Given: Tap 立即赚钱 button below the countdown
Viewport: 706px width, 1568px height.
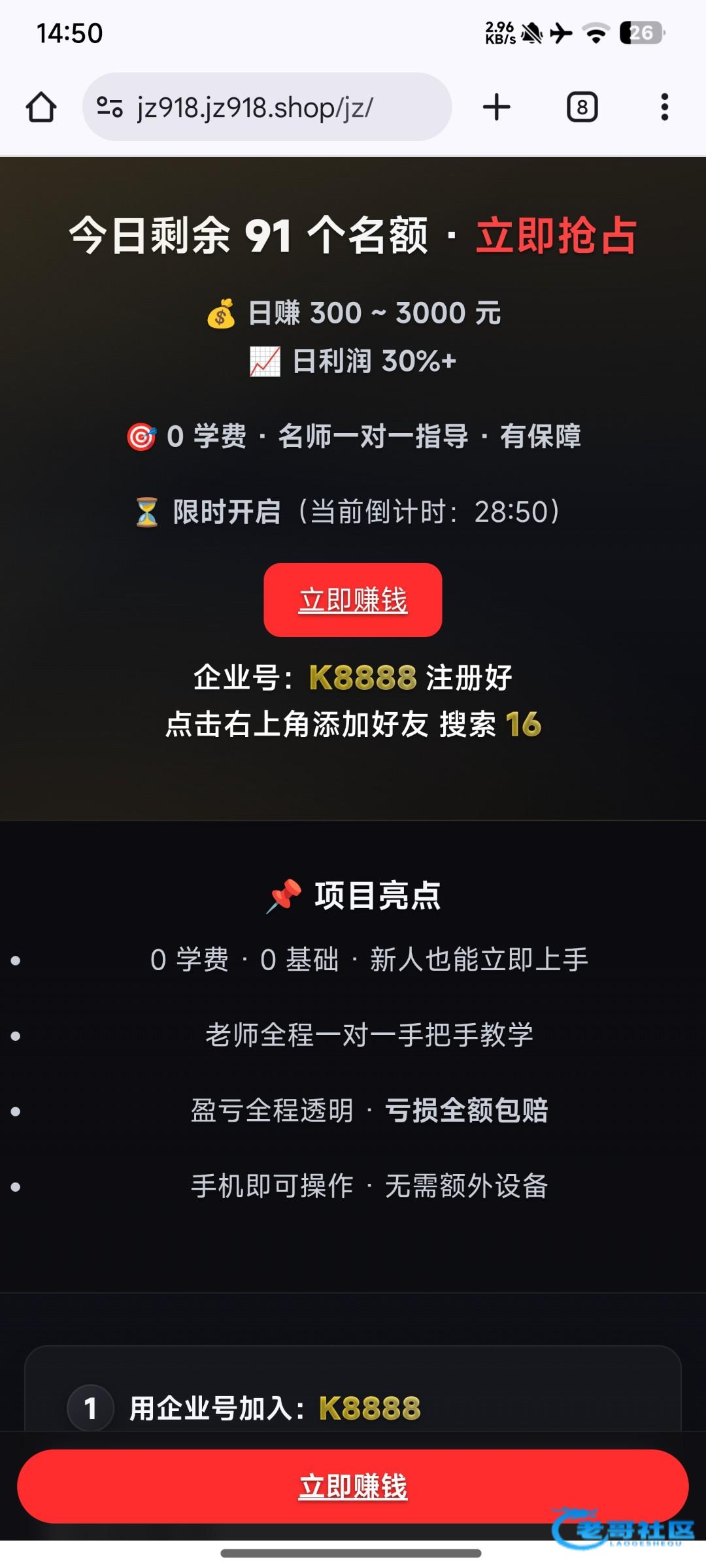Looking at the screenshot, I should coord(353,600).
